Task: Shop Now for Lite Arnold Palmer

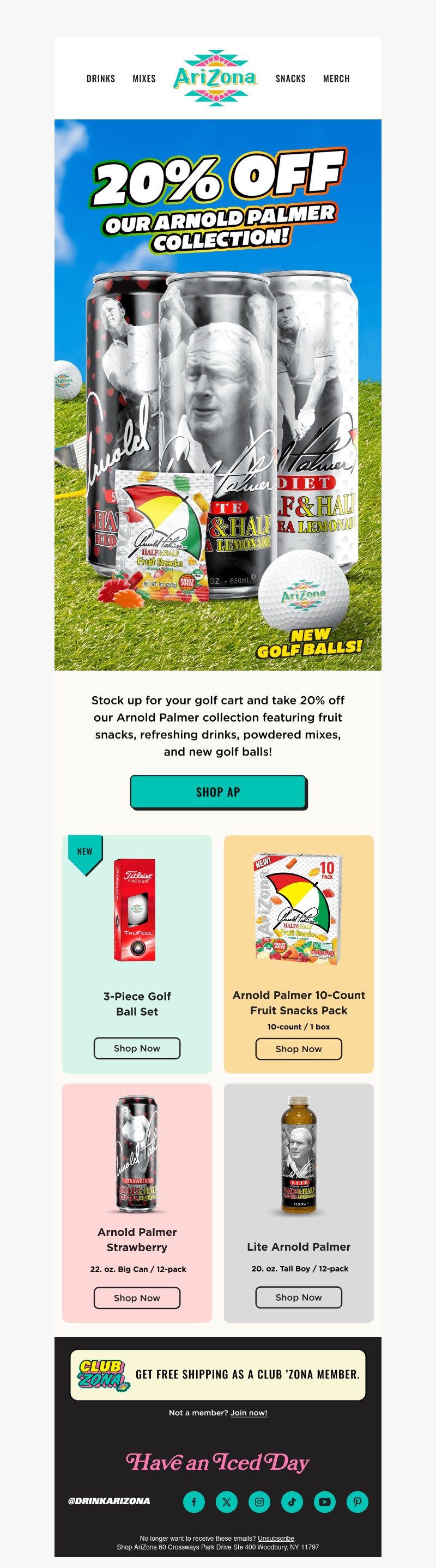Action: tap(299, 1297)
